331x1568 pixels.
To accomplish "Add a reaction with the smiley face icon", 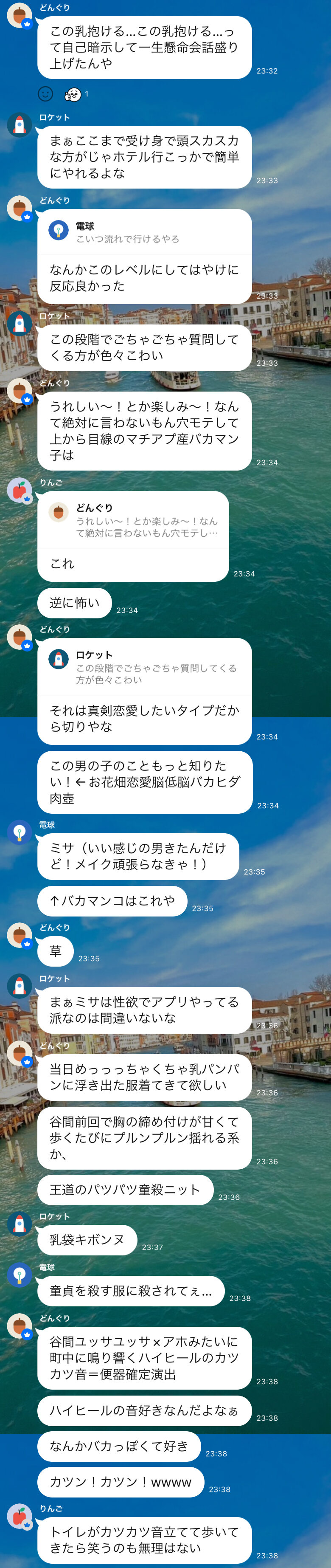I will pos(46,94).
